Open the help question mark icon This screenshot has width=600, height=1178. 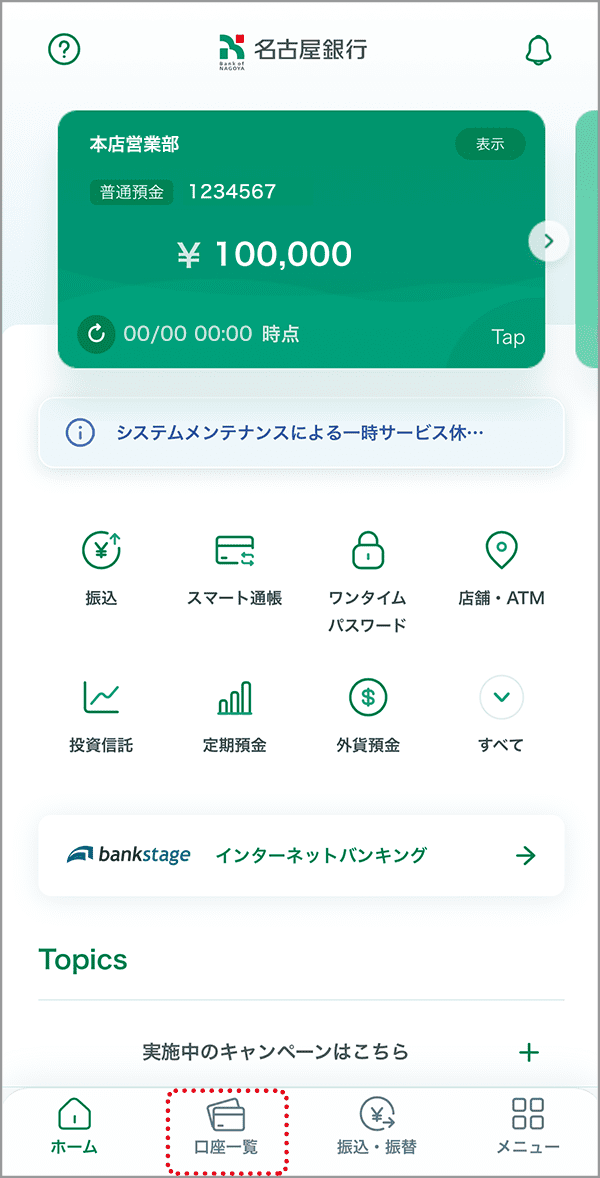pyautogui.click(x=64, y=49)
